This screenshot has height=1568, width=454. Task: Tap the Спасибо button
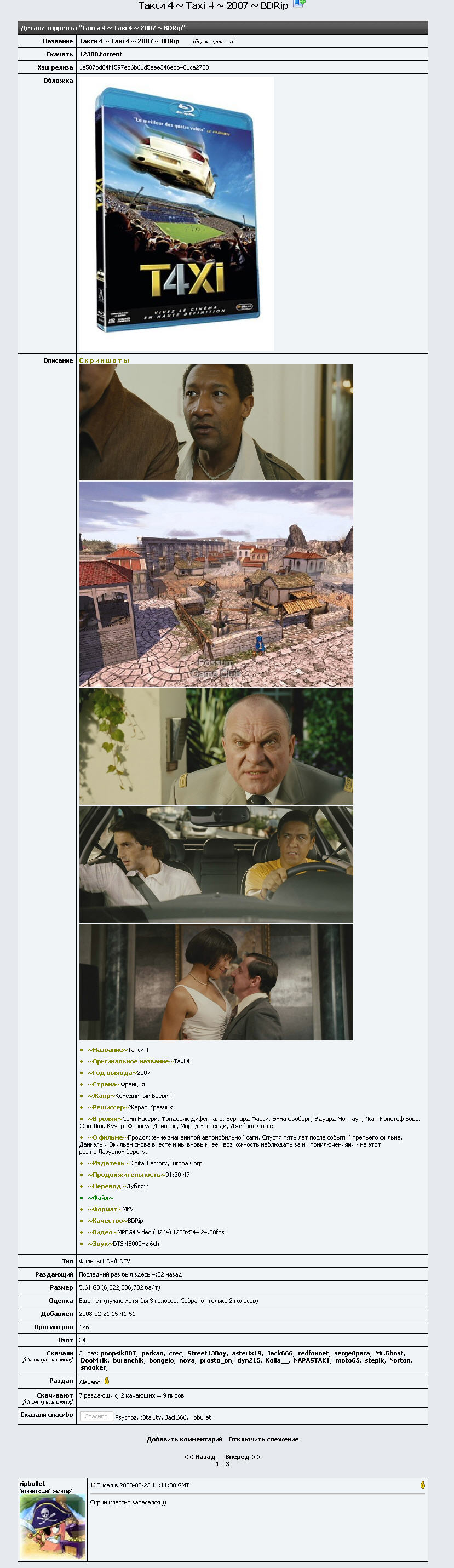[x=96, y=1416]
